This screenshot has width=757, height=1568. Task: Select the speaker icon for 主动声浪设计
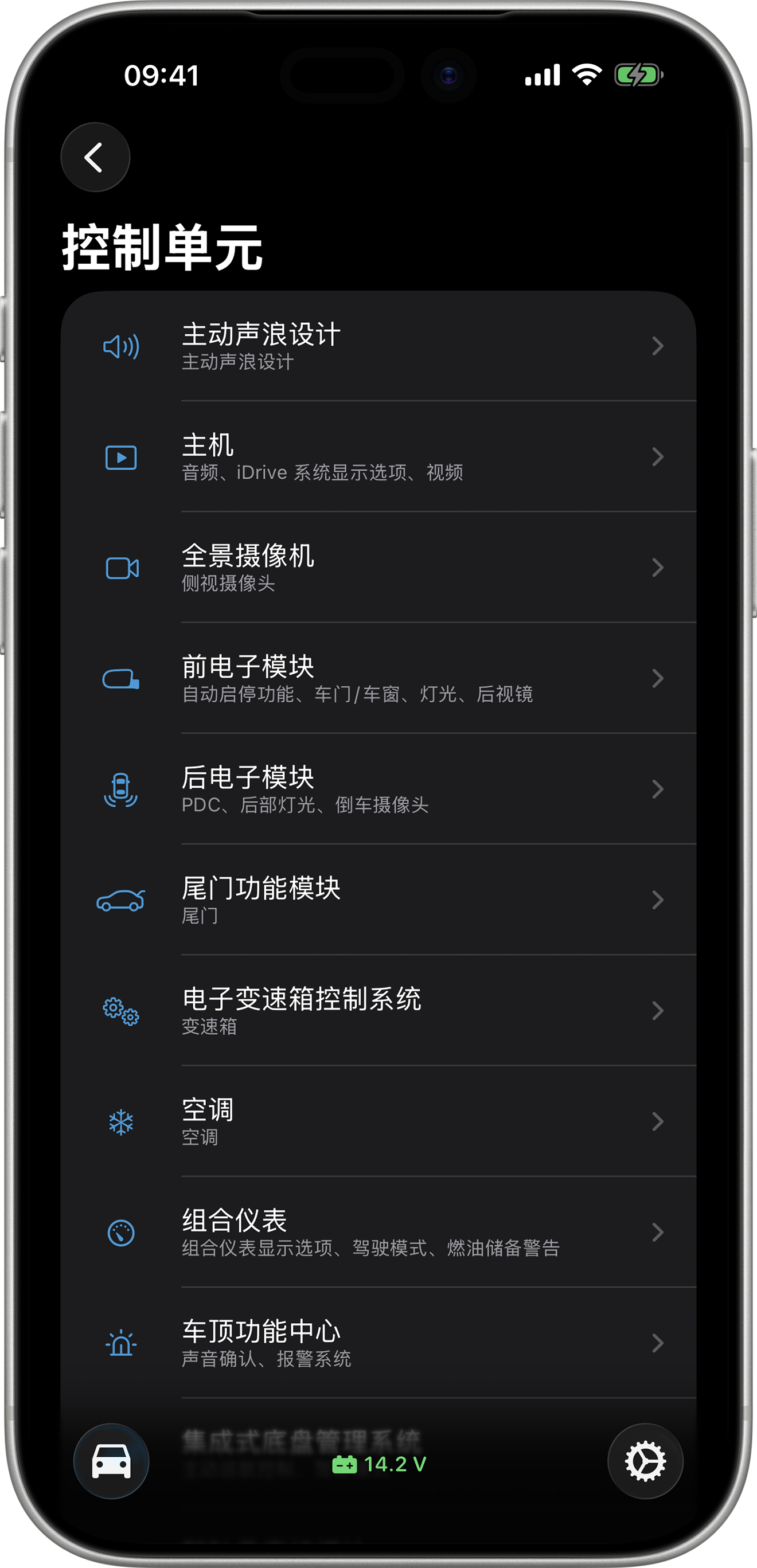(x=121, y=346)
